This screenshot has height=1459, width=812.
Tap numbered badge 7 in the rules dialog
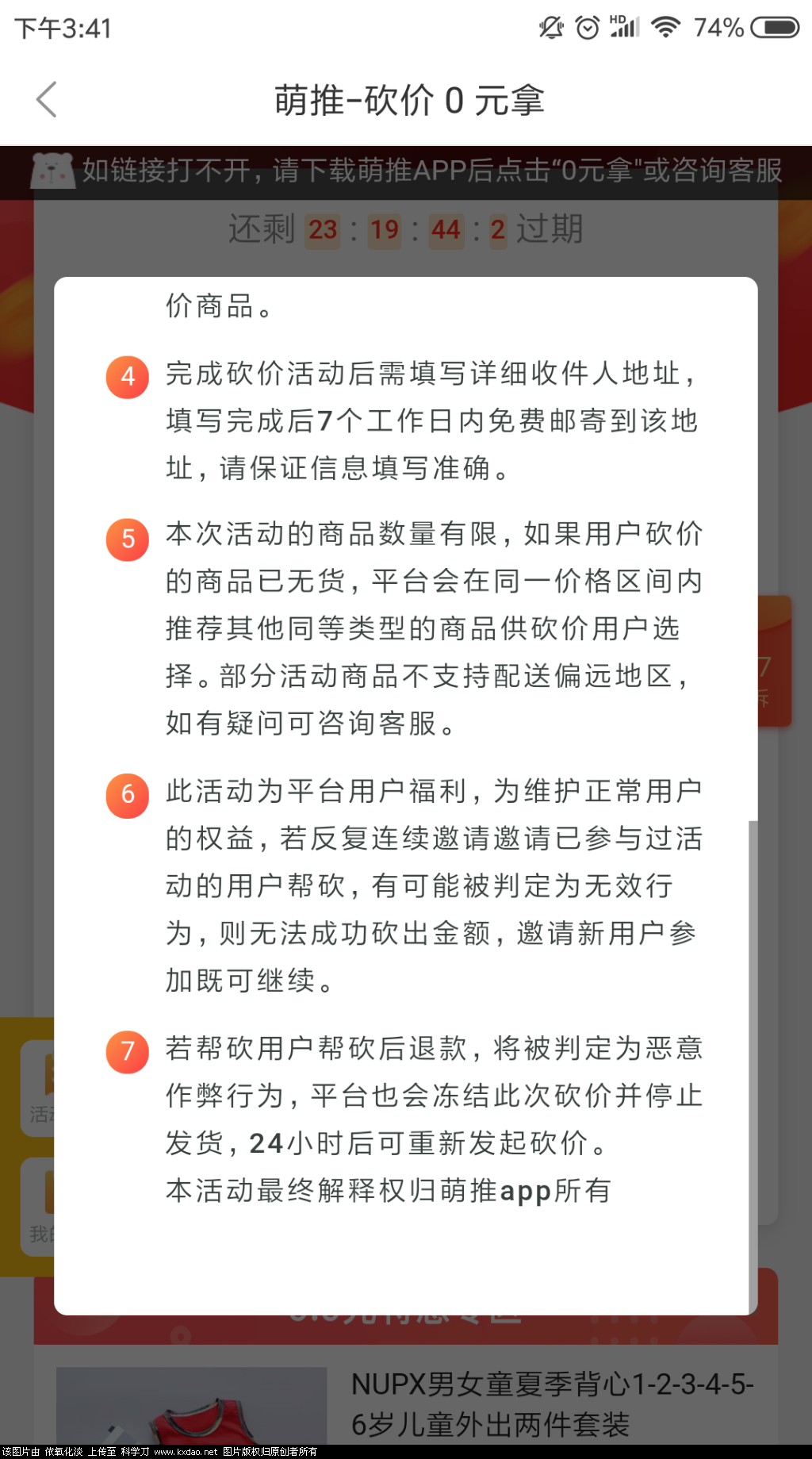[x=128, y=1053]
